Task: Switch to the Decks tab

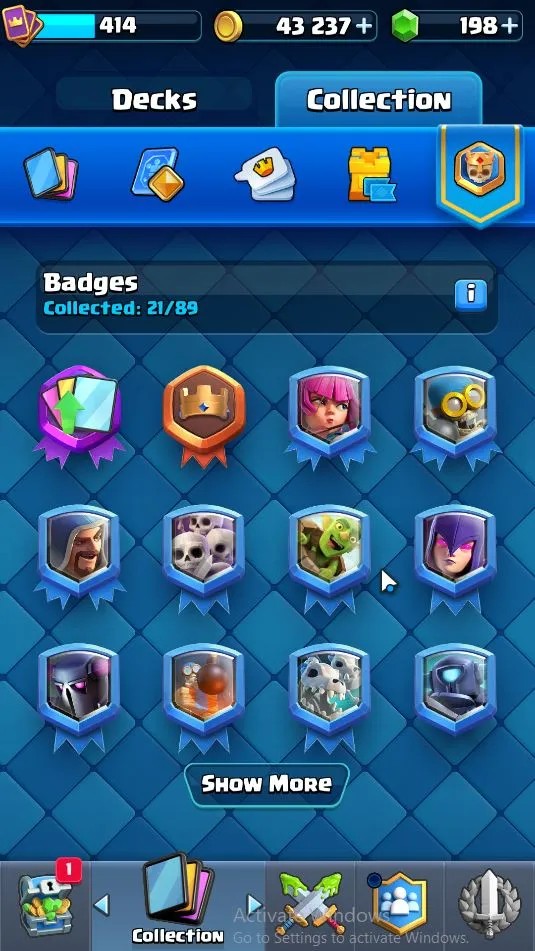Action: 154,99
